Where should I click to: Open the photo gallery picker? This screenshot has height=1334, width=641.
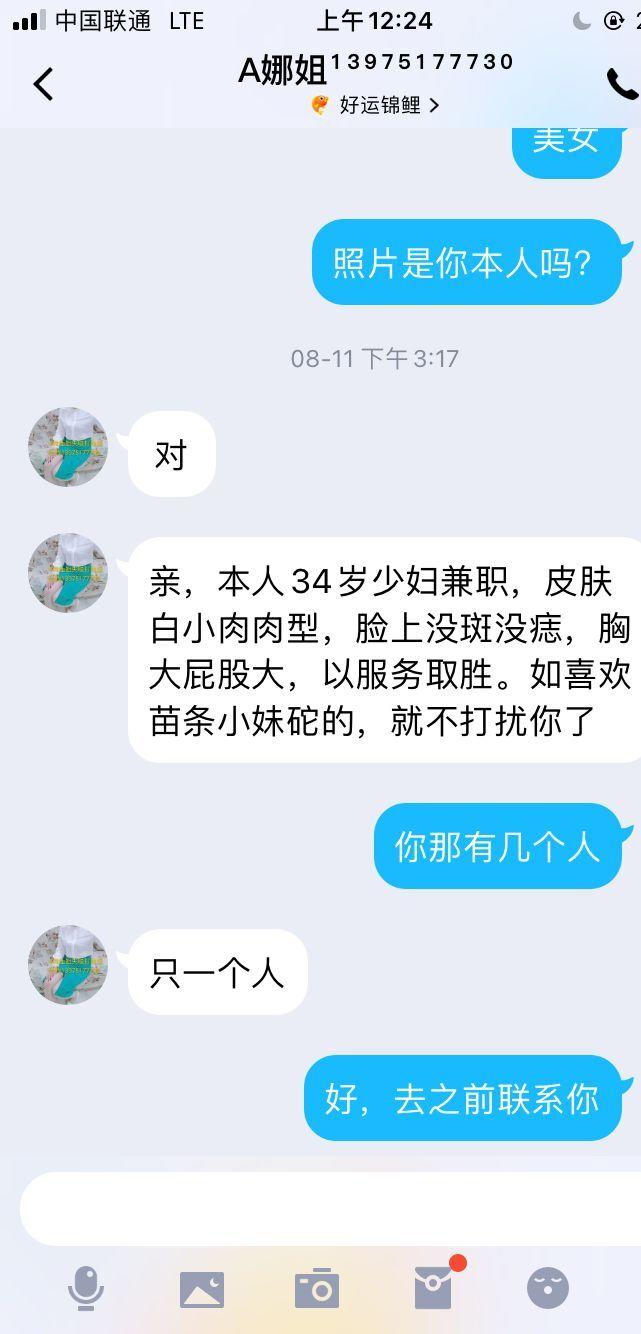point(202,1289)
